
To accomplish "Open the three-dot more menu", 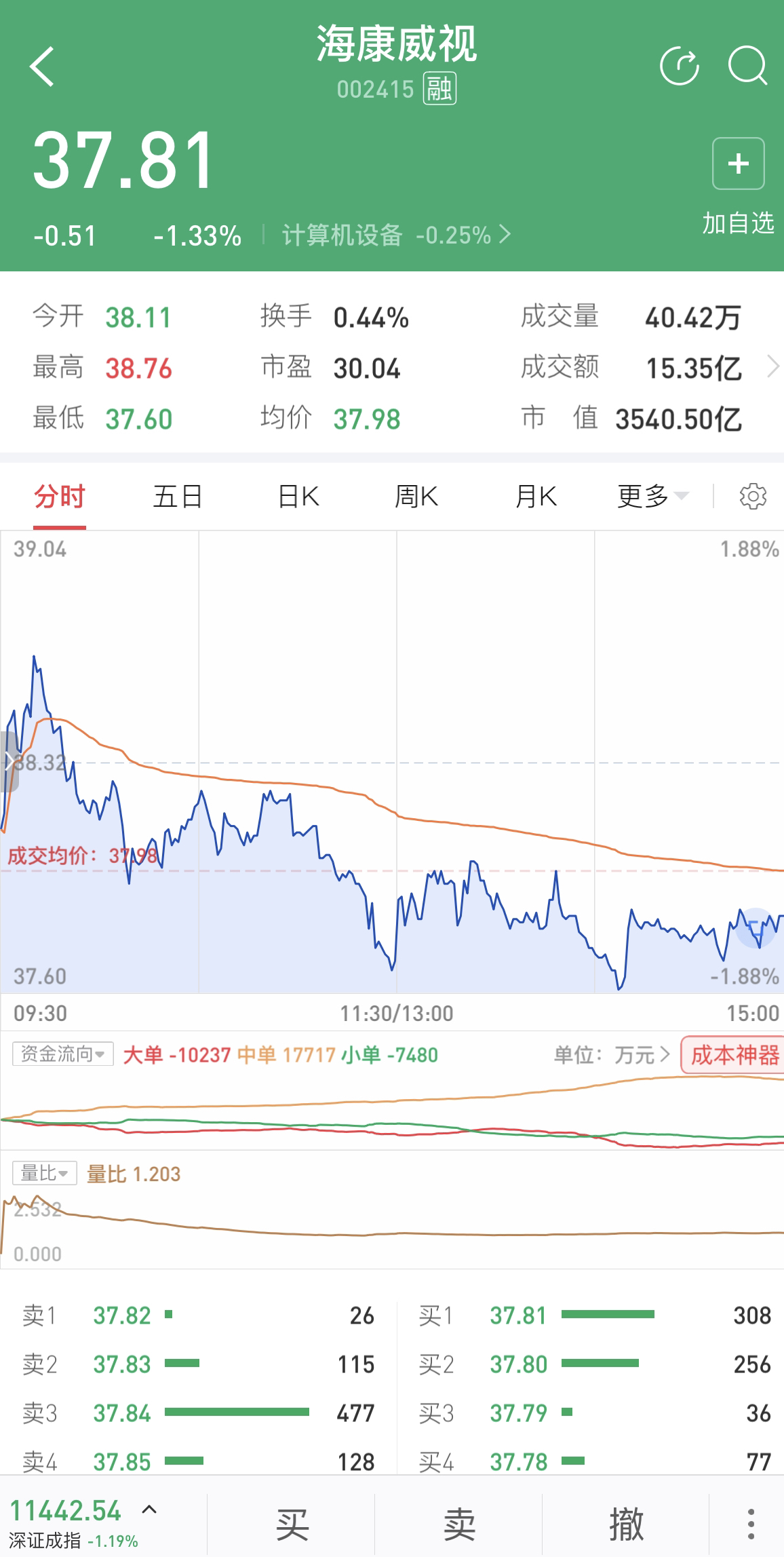I will tap(751, 1524).
